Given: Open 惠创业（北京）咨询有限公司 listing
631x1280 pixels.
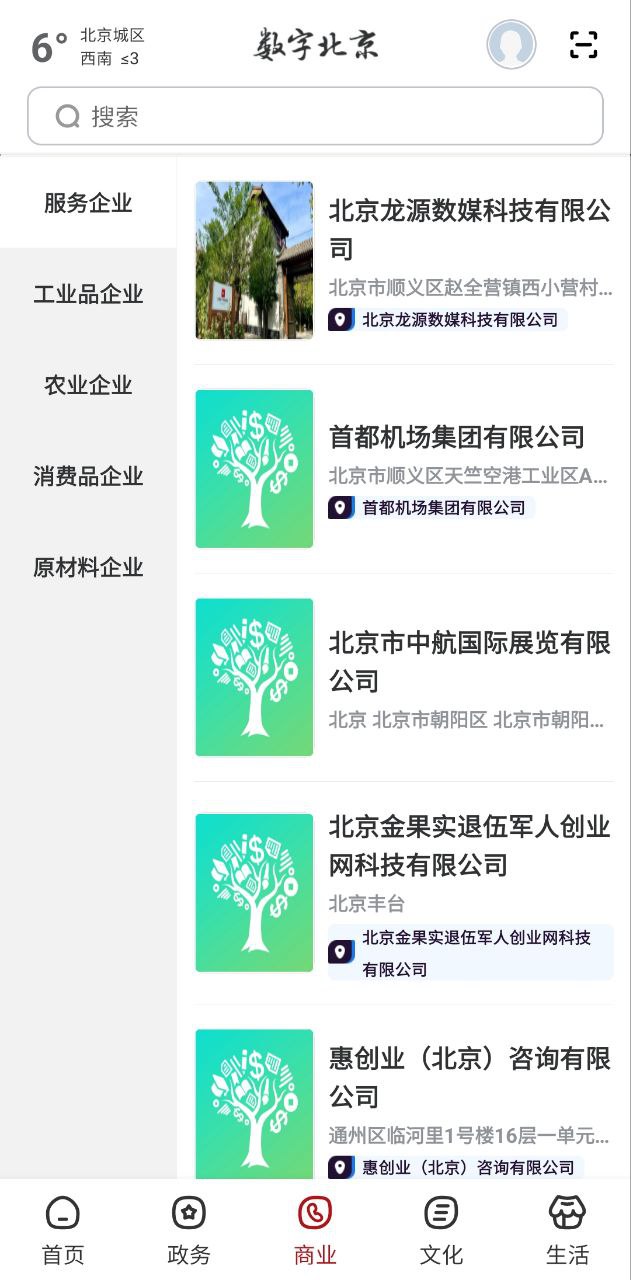Looking at the screenshot, I should pyautogui.click(x=469, y=1077).
